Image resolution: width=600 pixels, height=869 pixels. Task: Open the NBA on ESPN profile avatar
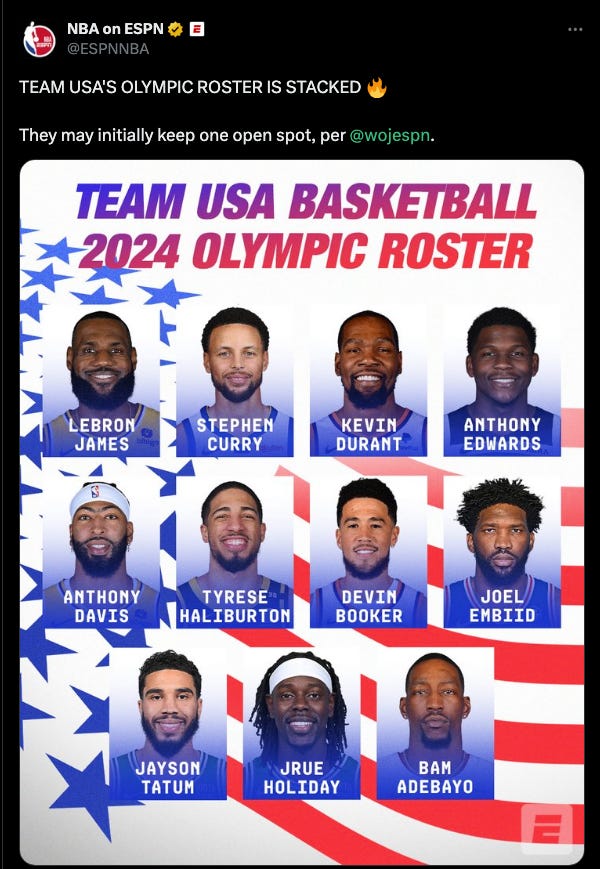tap(38, 38)
